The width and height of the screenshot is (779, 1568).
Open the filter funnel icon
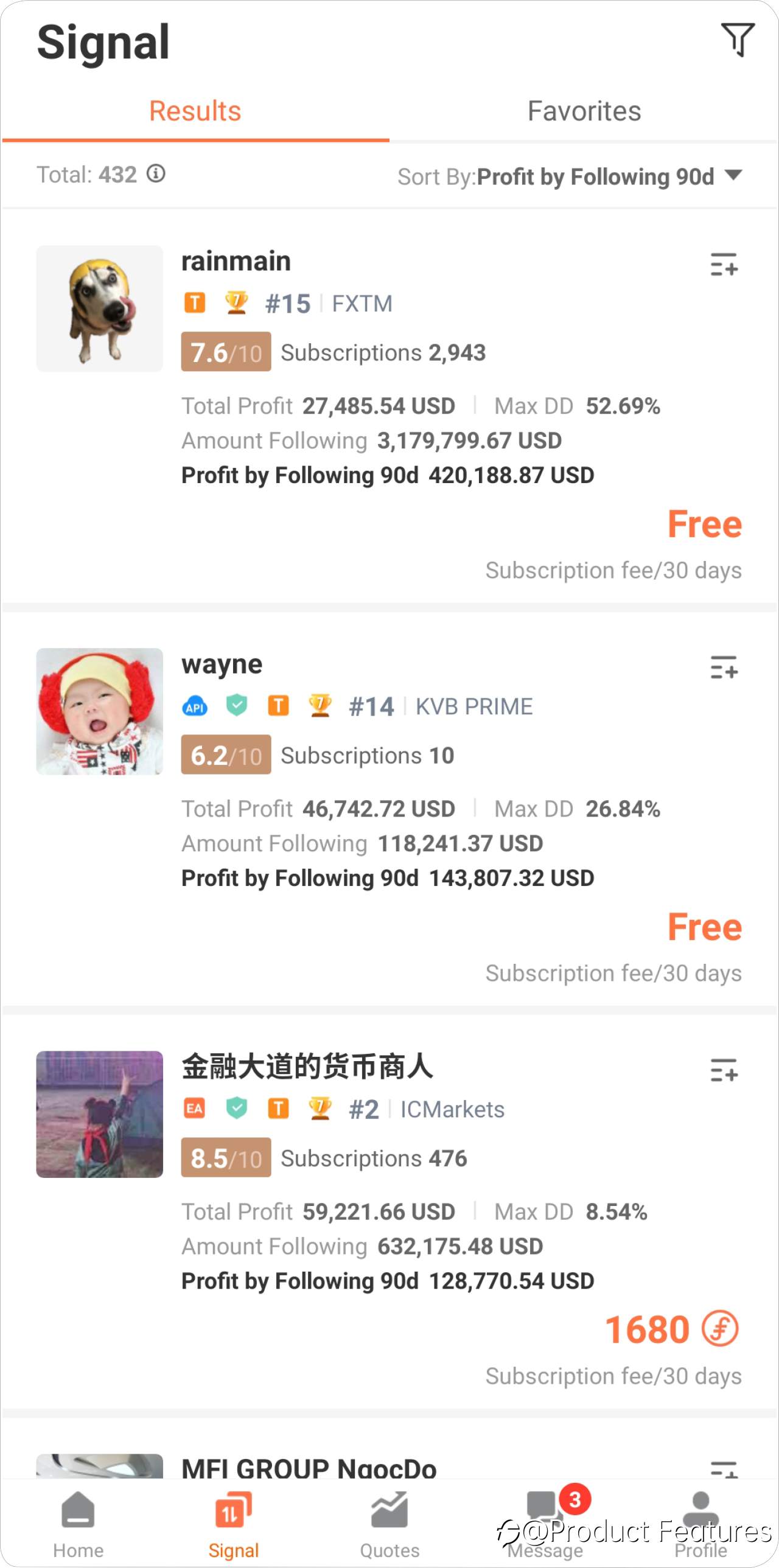pos(738,40)
